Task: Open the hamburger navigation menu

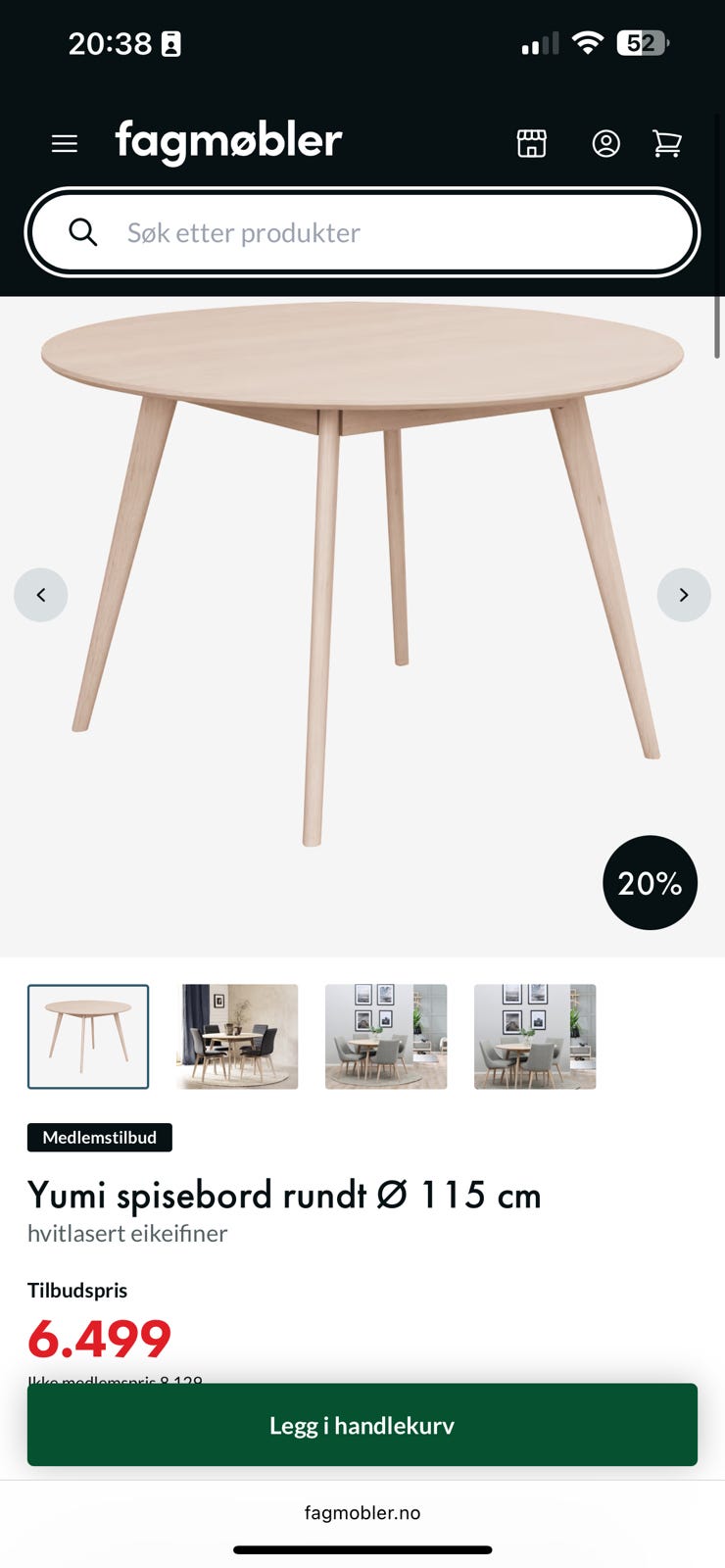Action: (x=64, y=143)
